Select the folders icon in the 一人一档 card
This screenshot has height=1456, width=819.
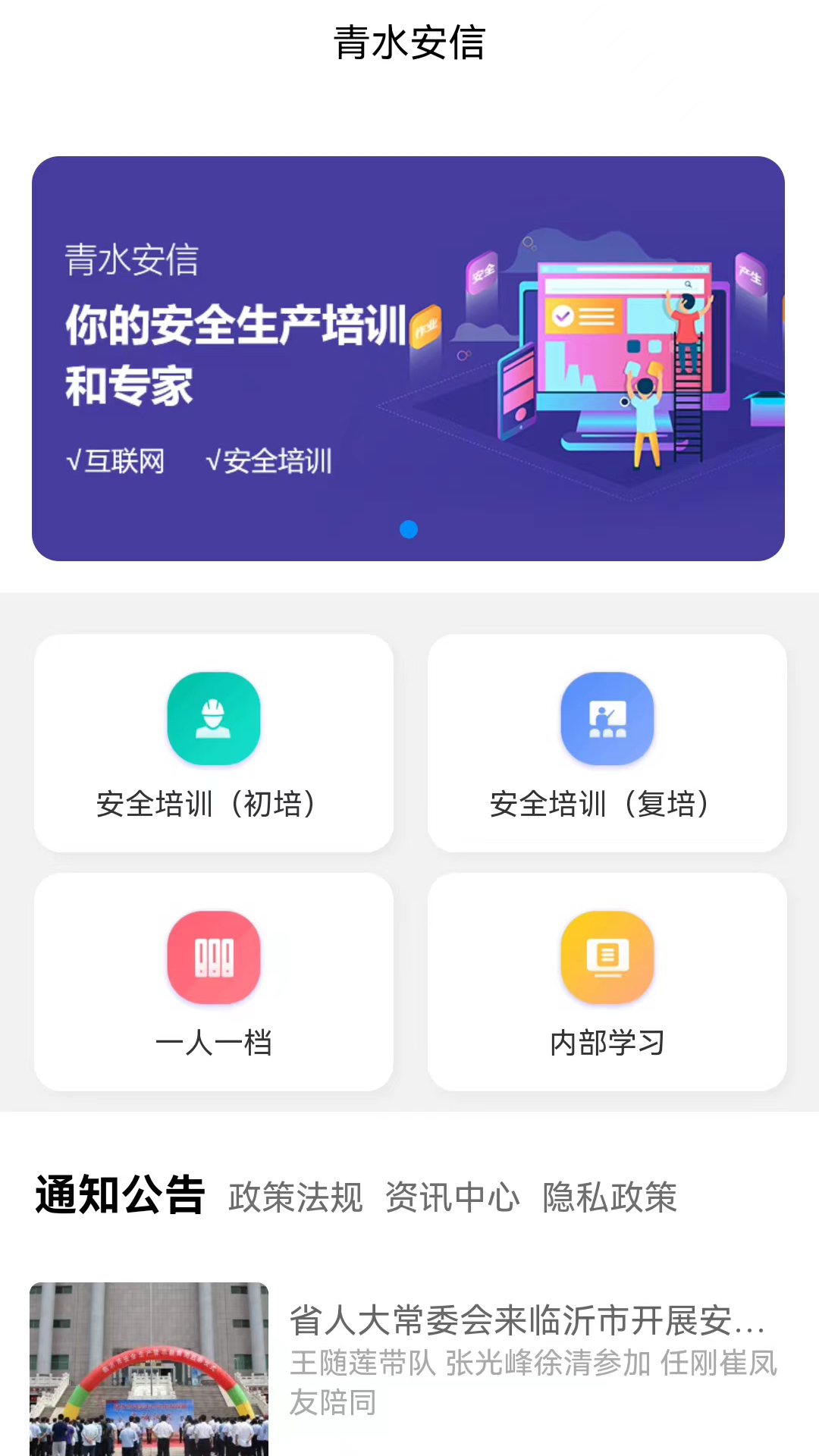point(214,957)
